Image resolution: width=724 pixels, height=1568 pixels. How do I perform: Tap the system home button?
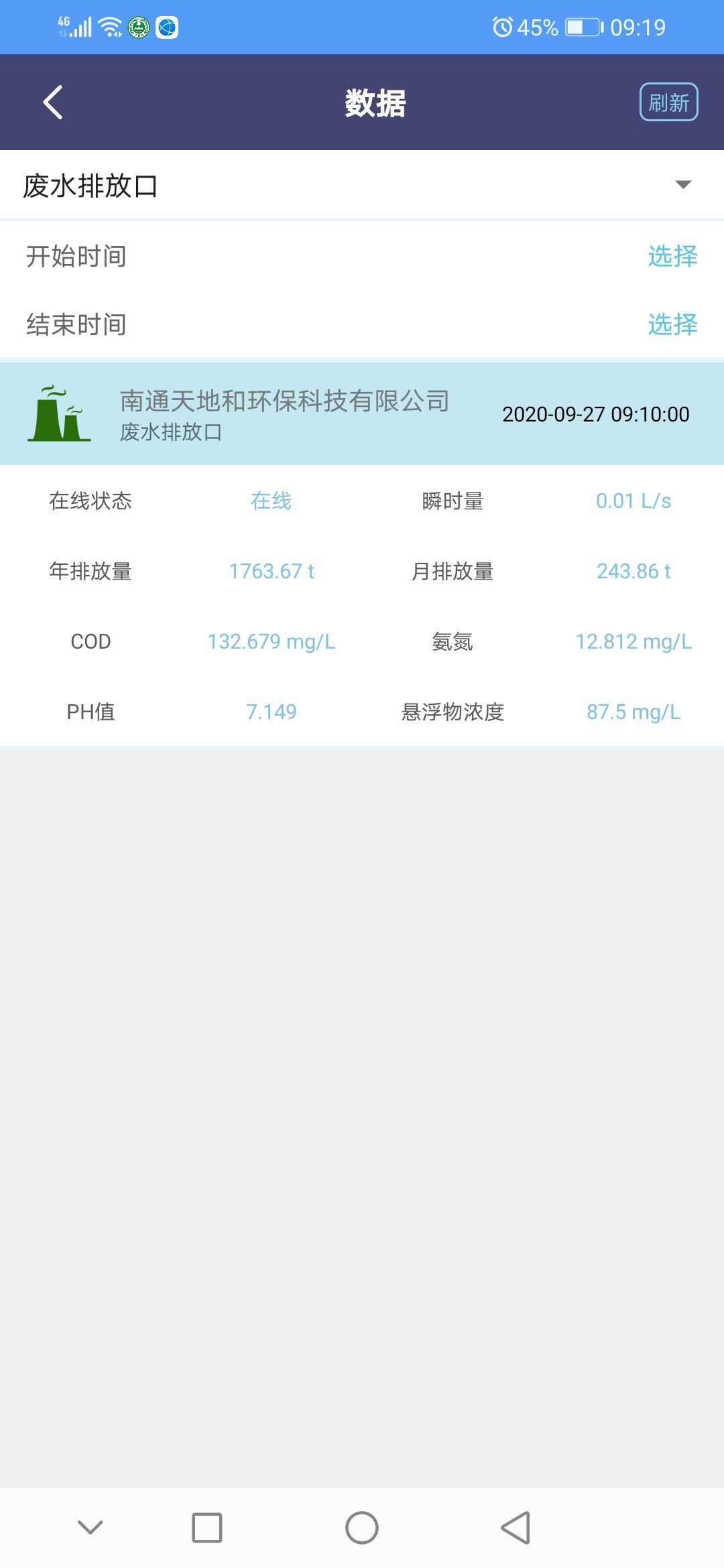(362, 1528)
